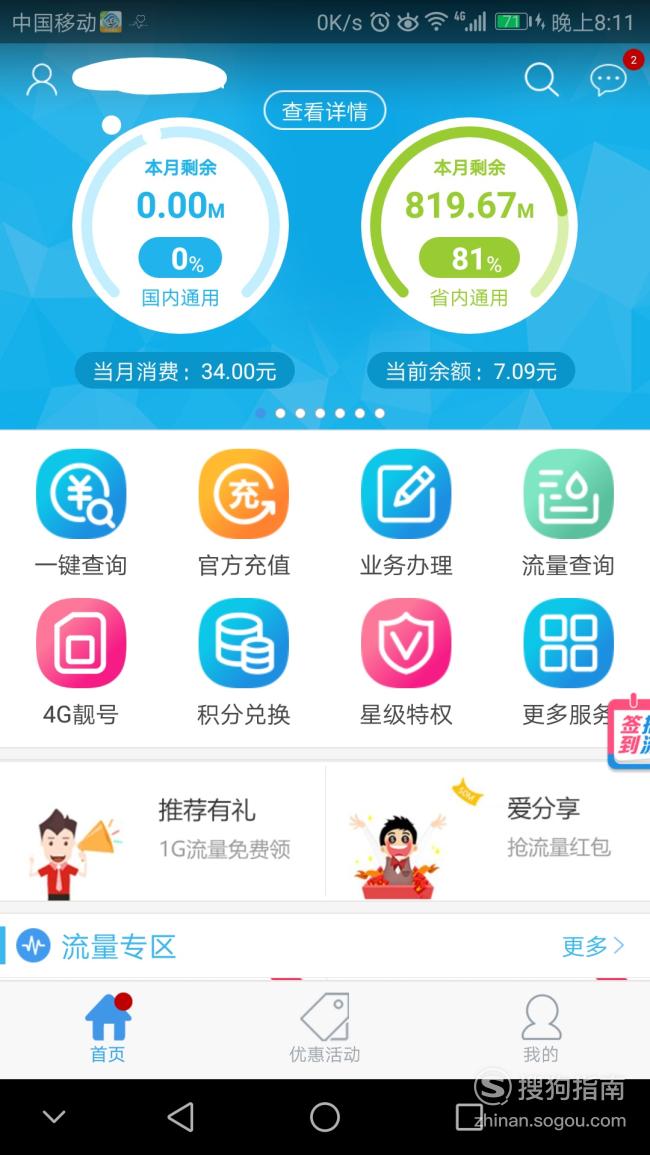The image size is (650, 1155).
Task: Open 积分兑换
Action: pos(243,662)
